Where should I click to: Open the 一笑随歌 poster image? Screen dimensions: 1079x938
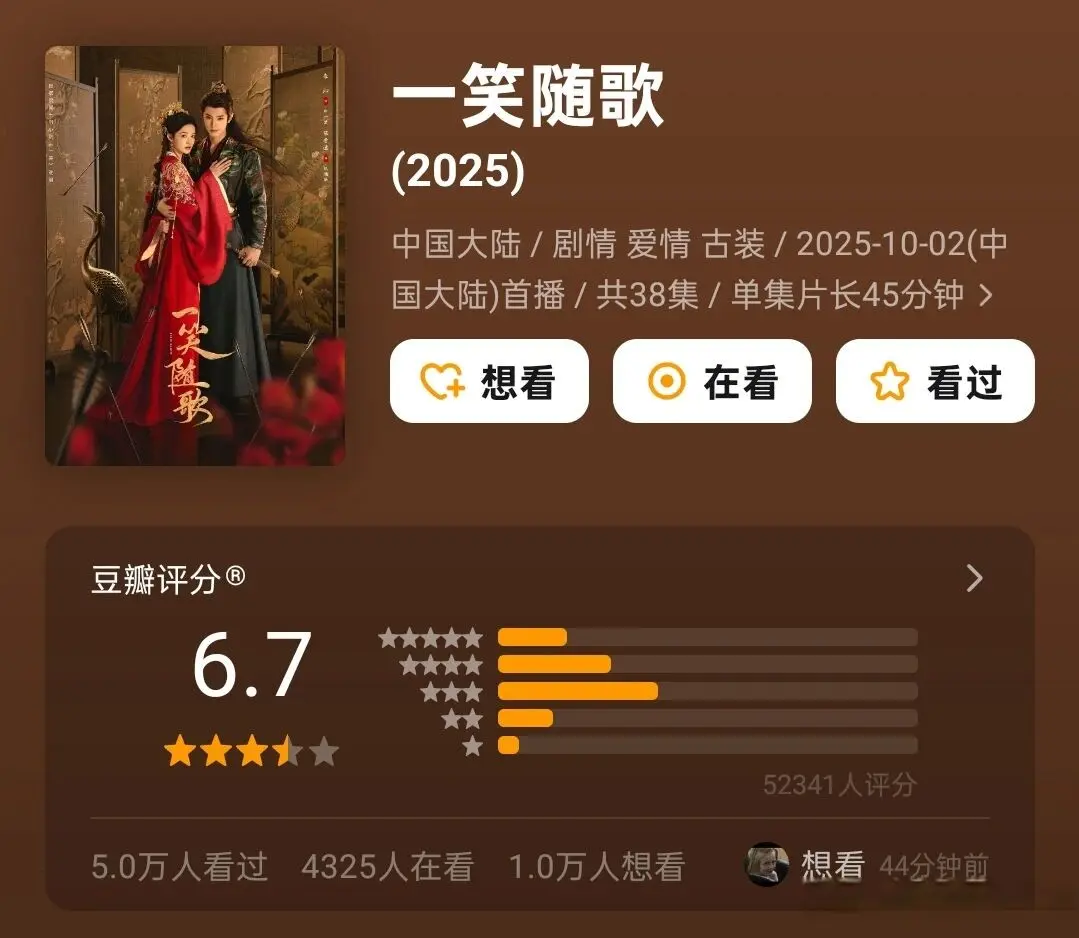[x=195, y=256]
